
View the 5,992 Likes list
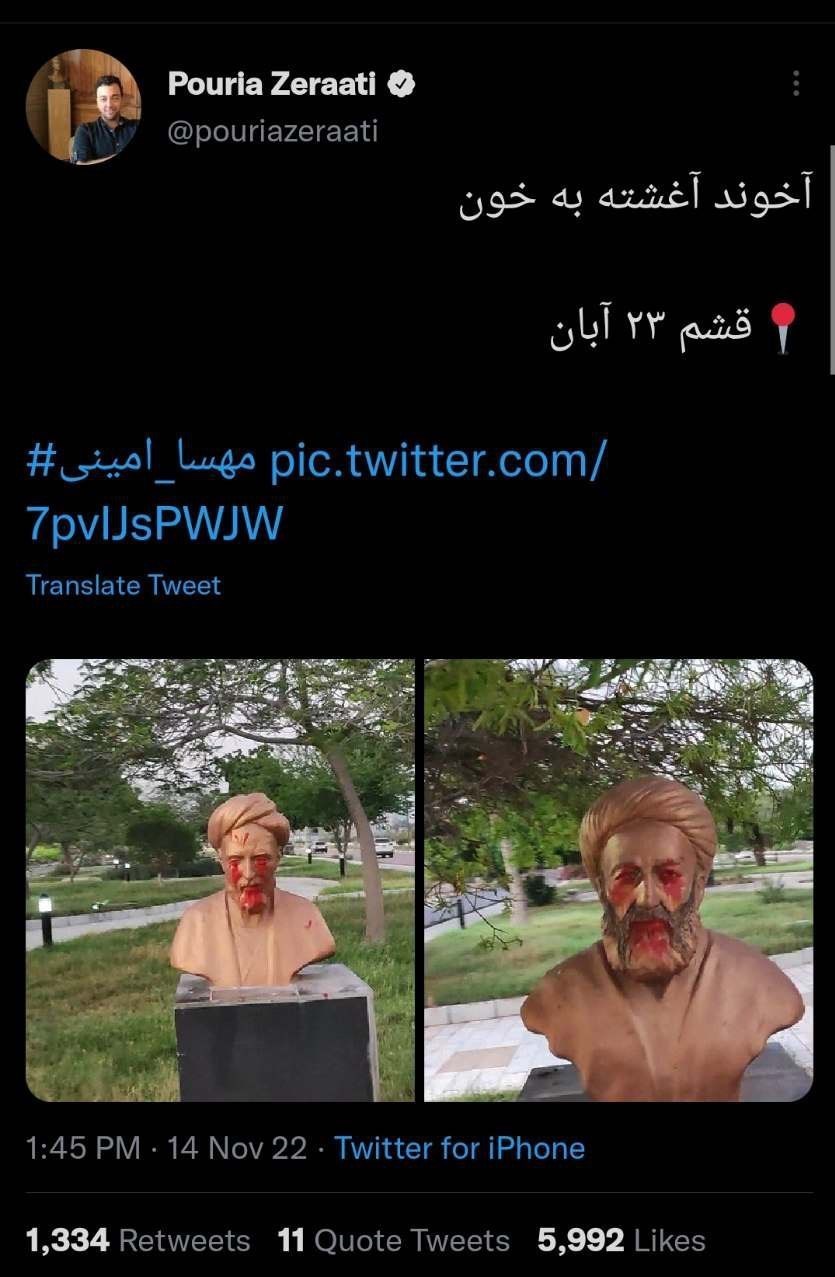(x=621, y=1241)
